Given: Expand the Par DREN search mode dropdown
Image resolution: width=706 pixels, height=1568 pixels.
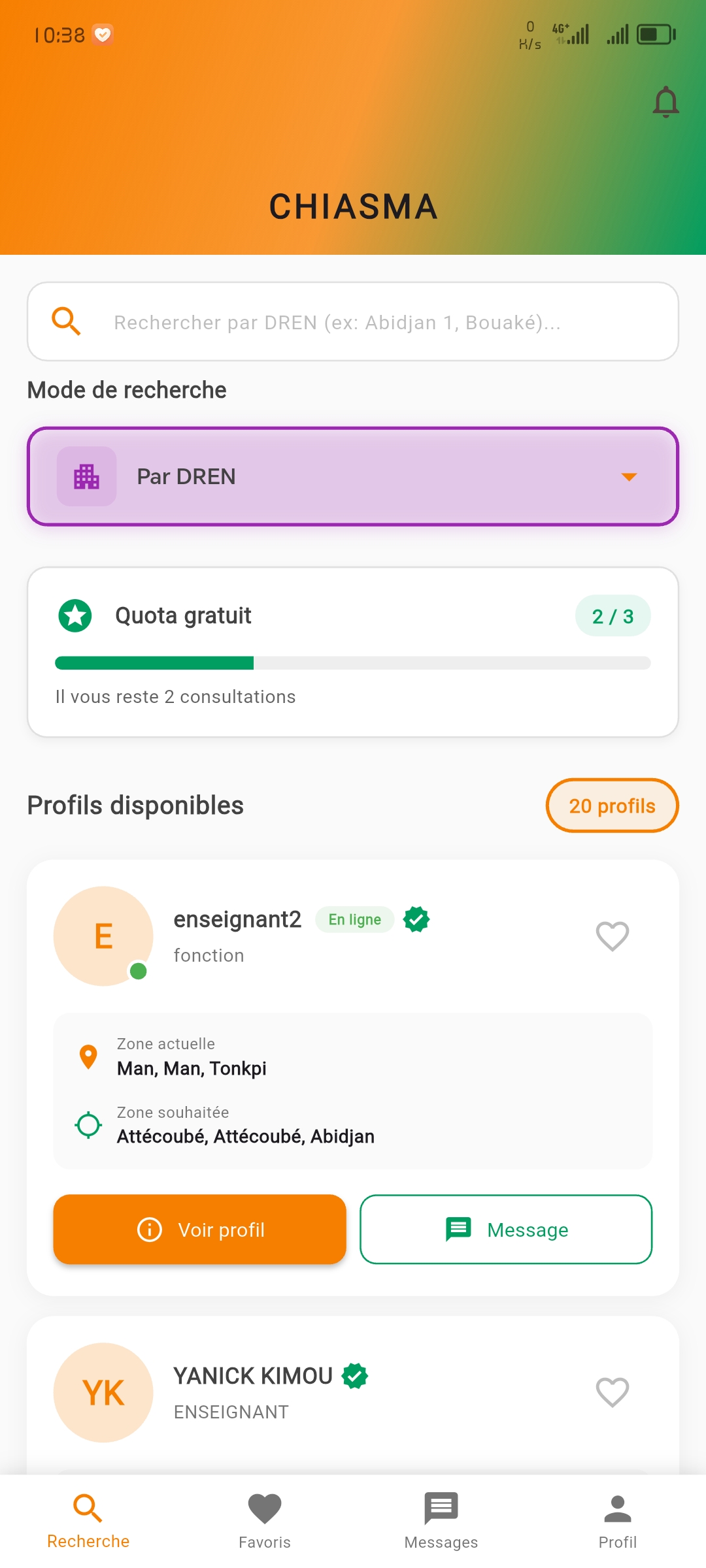Looking at the screenshot, I should click(x=353, y=476).
